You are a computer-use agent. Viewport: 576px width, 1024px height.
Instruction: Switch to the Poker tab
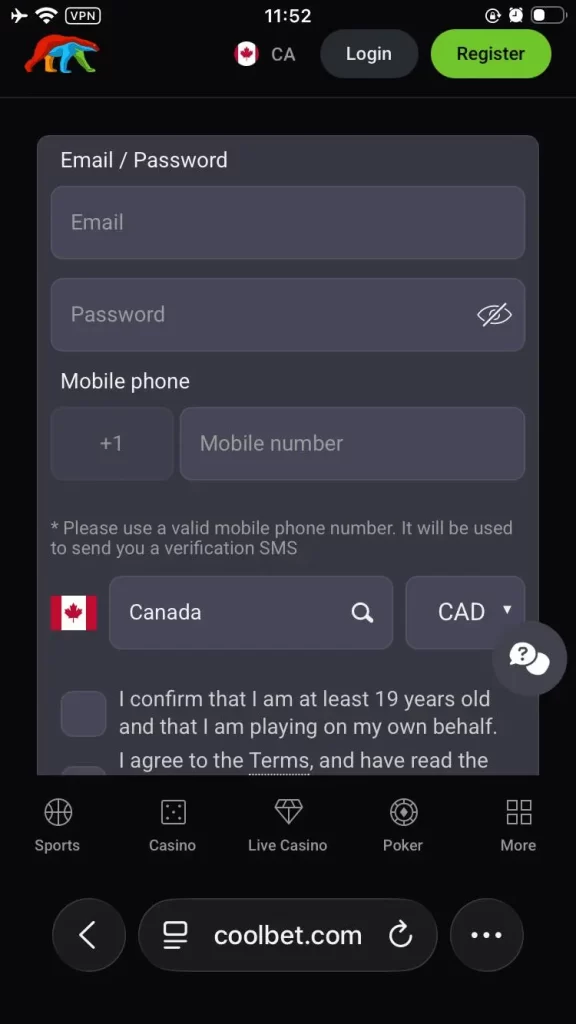point(403,826)
